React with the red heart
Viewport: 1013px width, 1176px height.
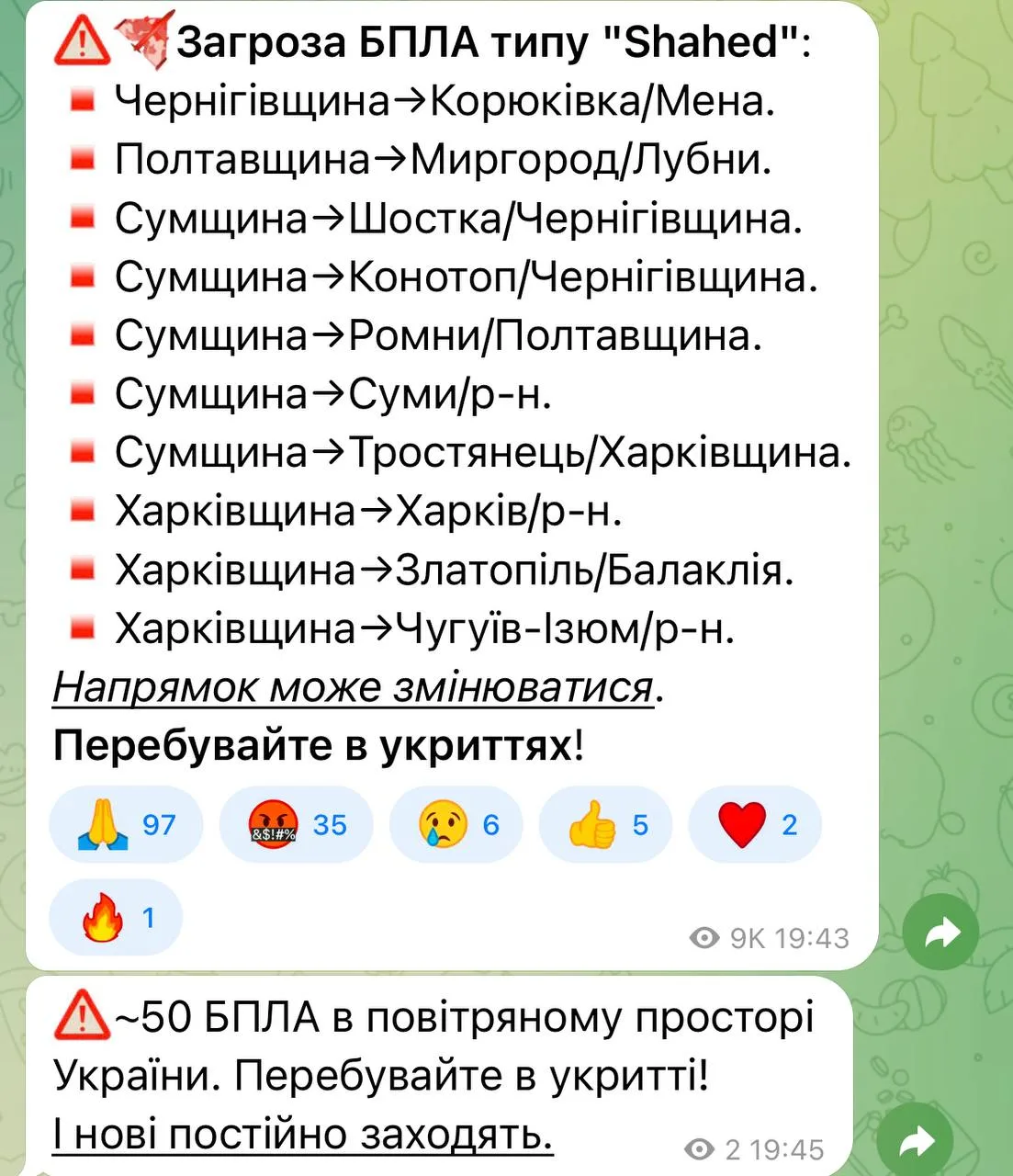click(x=755, y=824)
